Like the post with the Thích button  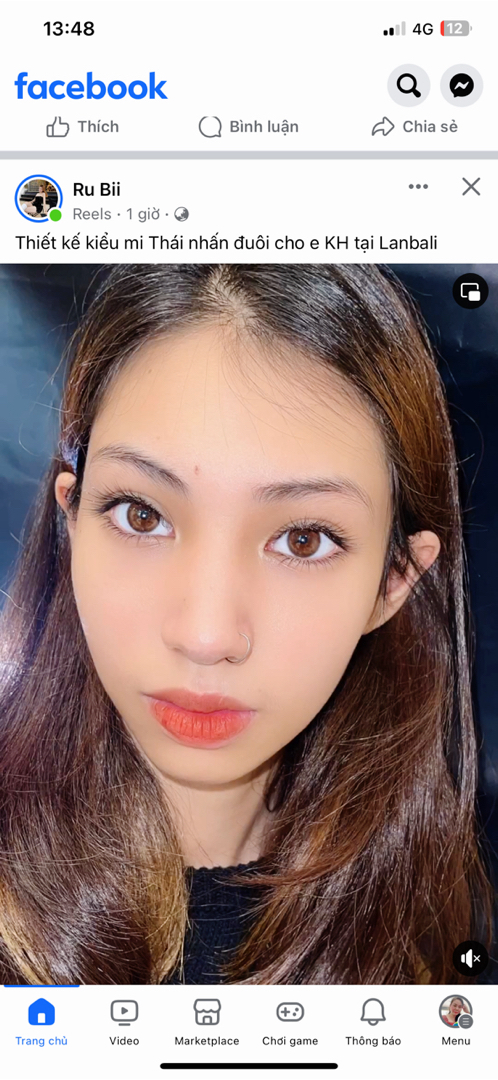point(83,127)
